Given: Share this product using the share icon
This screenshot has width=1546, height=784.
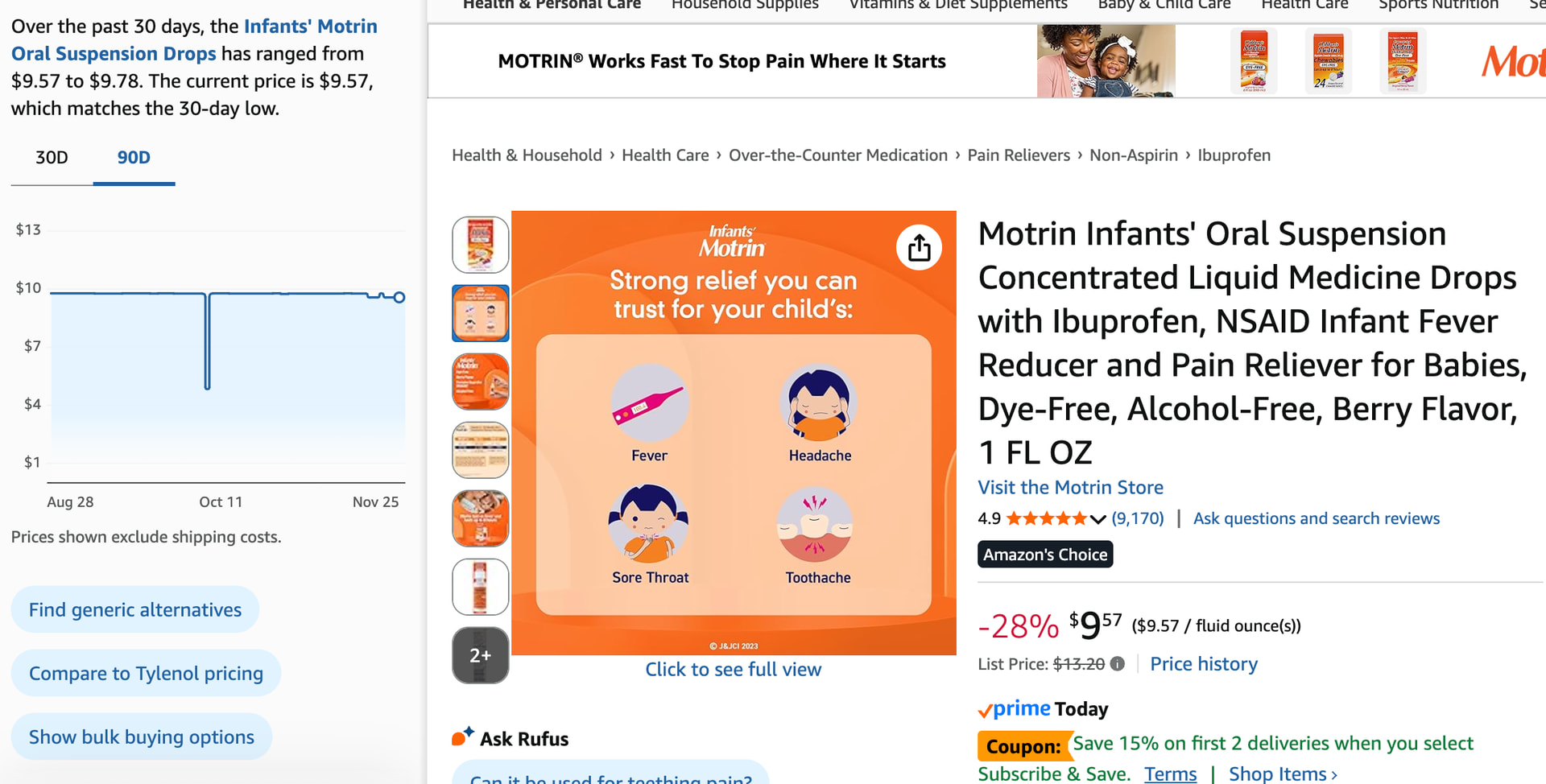Looking at the screenshot, I should [919, 248].
